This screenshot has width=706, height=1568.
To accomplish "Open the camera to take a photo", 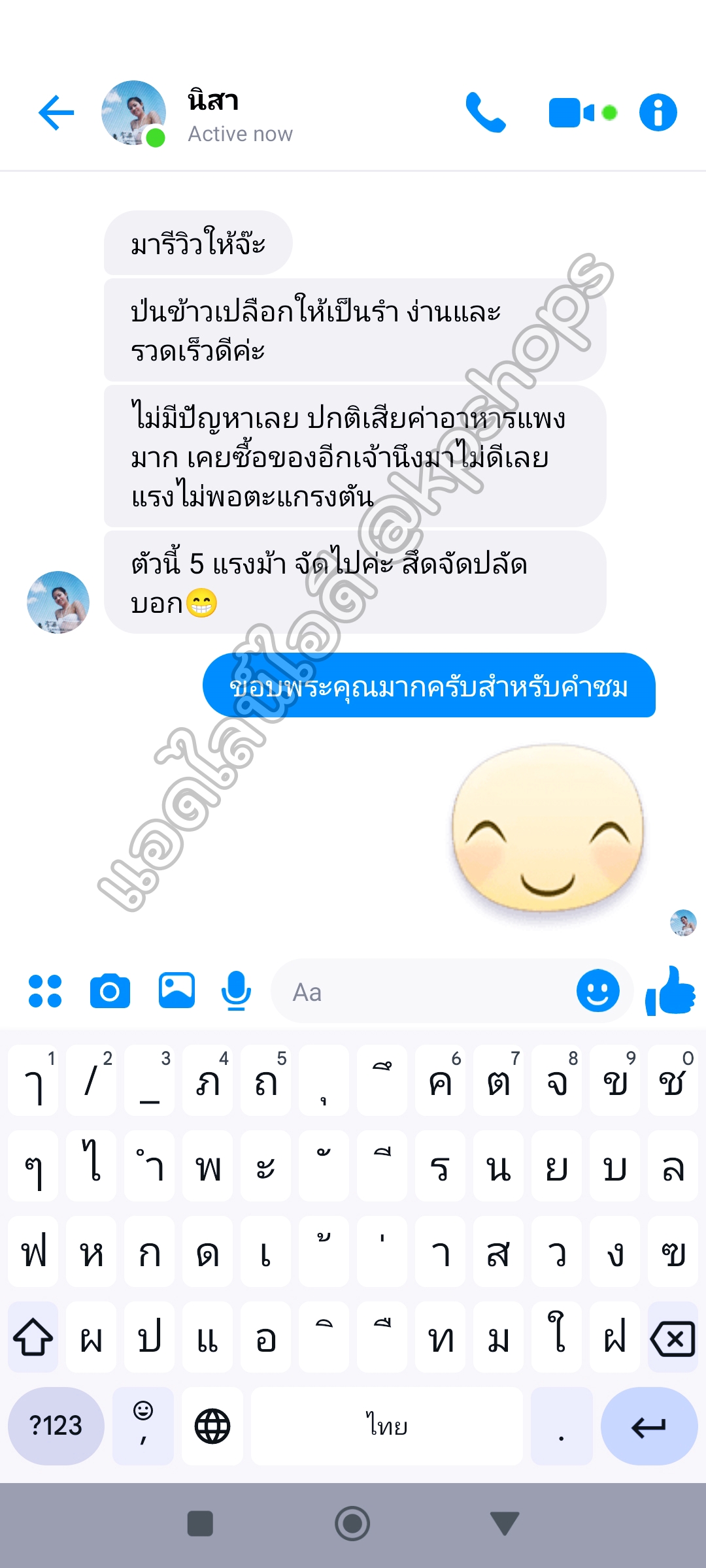I will coord(110,991).
